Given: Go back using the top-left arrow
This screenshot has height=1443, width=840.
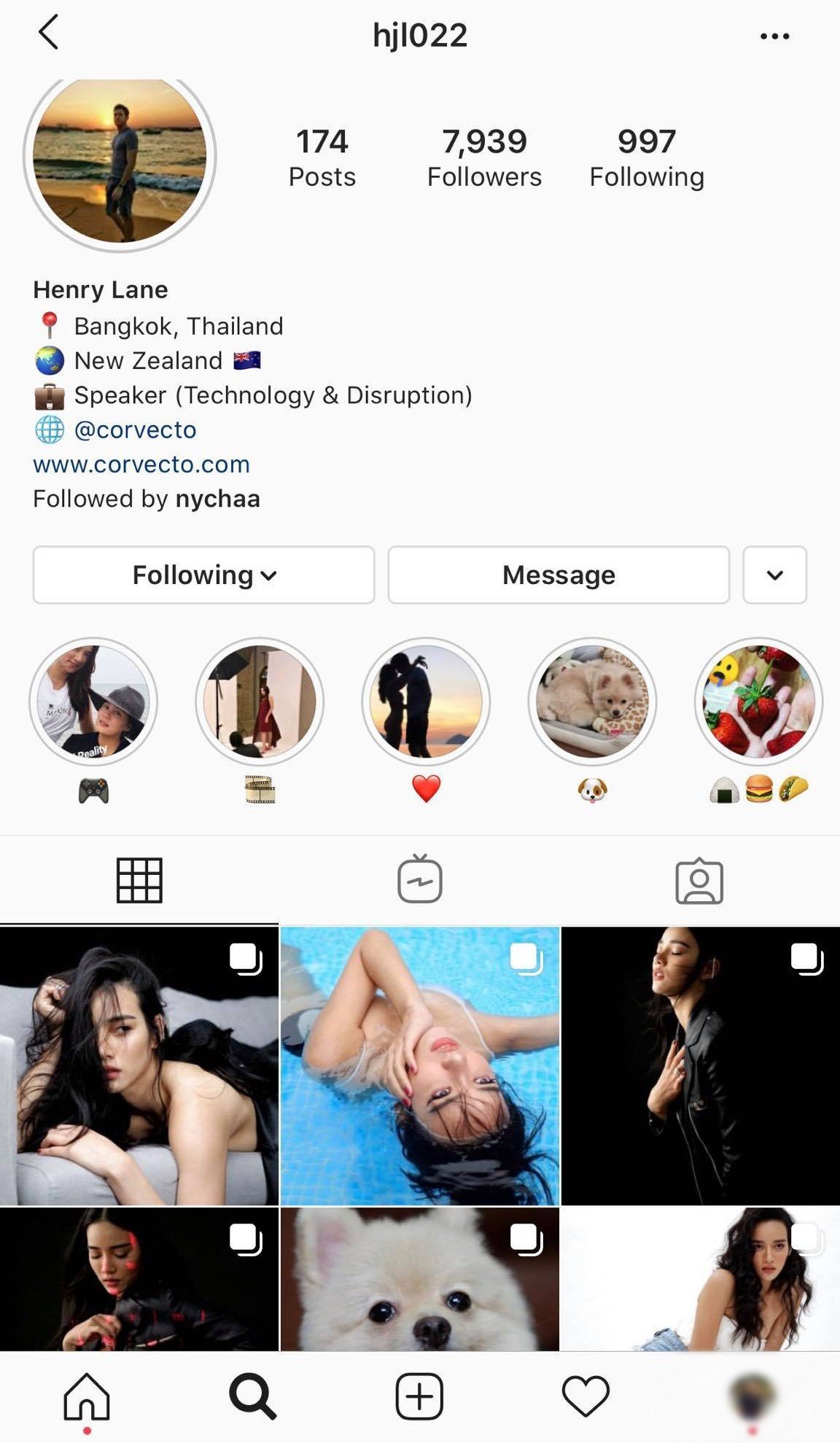Looking at the screenshot, I should pyautogui.click(x=48, y=34).
